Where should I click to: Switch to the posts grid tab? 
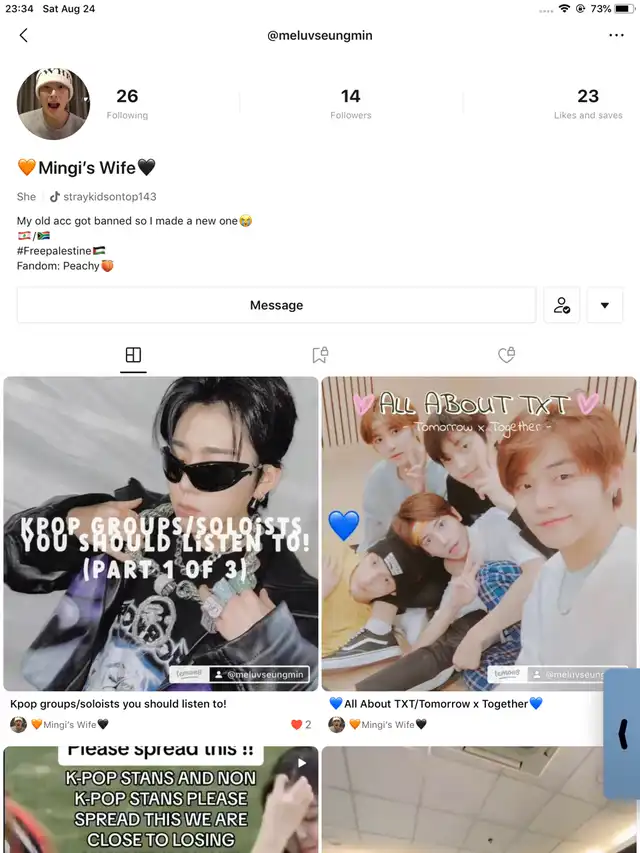(x=133, y=355)
